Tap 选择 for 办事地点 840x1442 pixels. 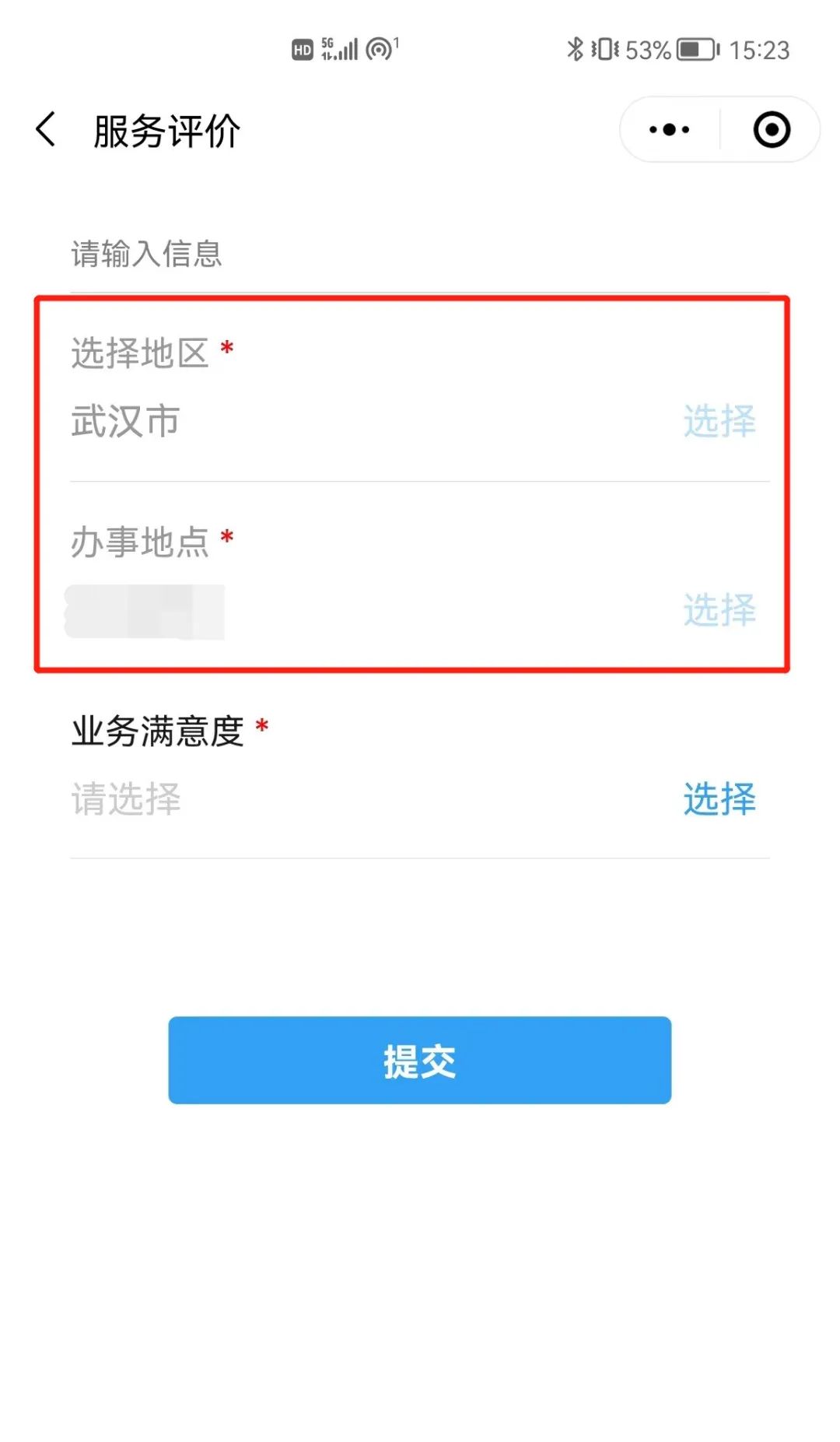tap(719, 609)
